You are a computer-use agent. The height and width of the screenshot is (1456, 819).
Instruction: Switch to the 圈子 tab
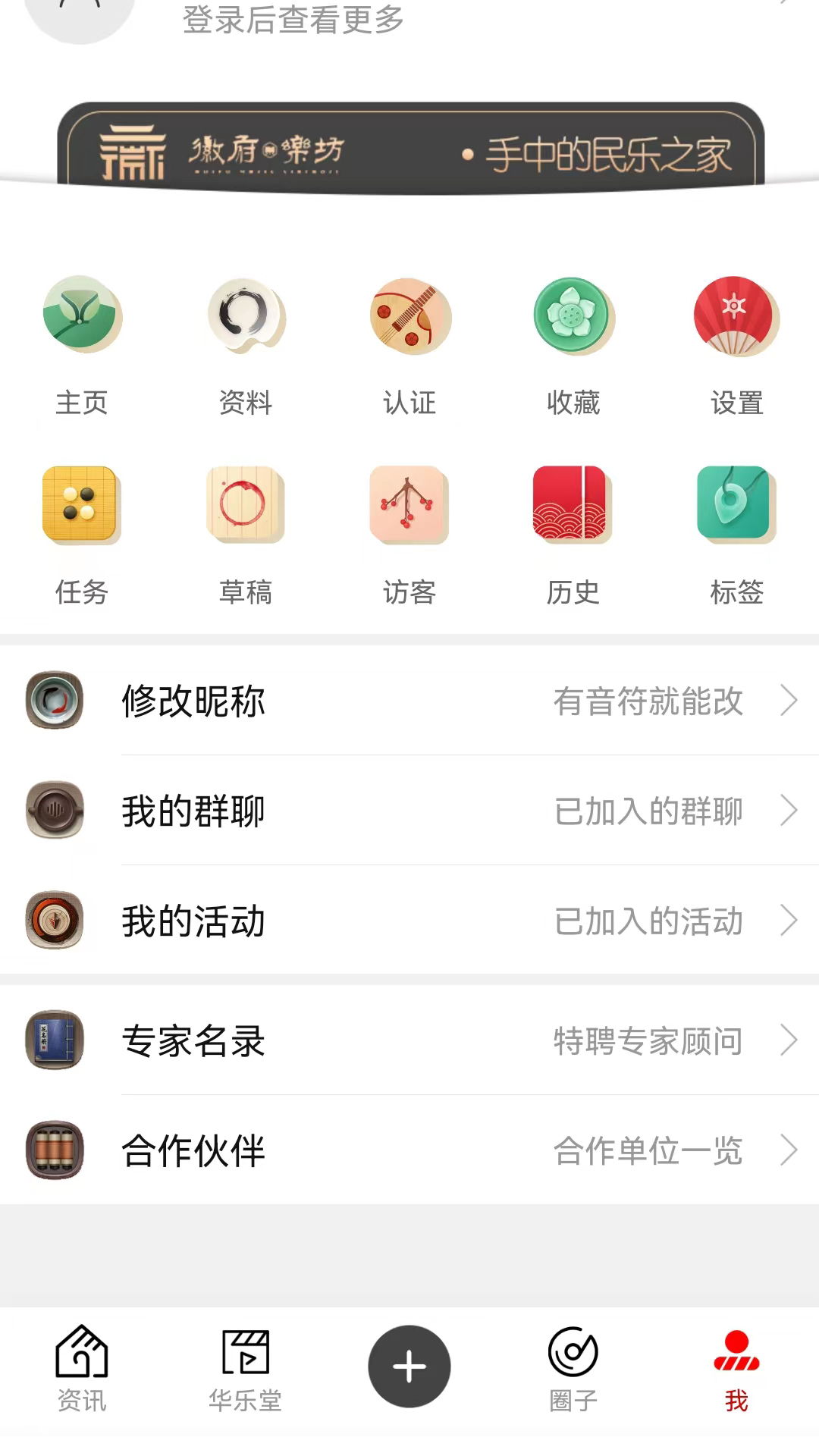coord(573,1369)
